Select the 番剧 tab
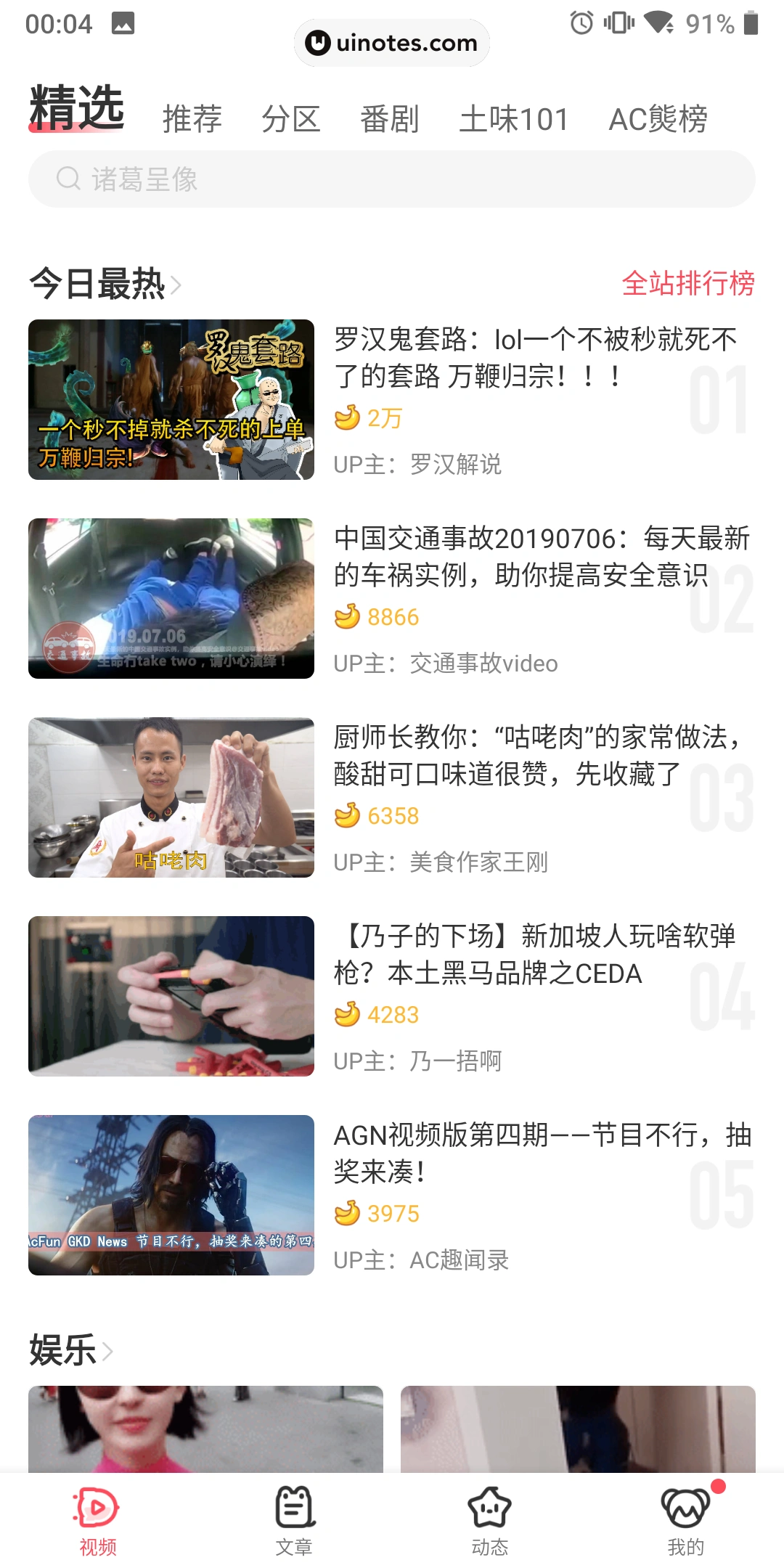Viewport: 784px width, 1568px height. coord(390,118)
